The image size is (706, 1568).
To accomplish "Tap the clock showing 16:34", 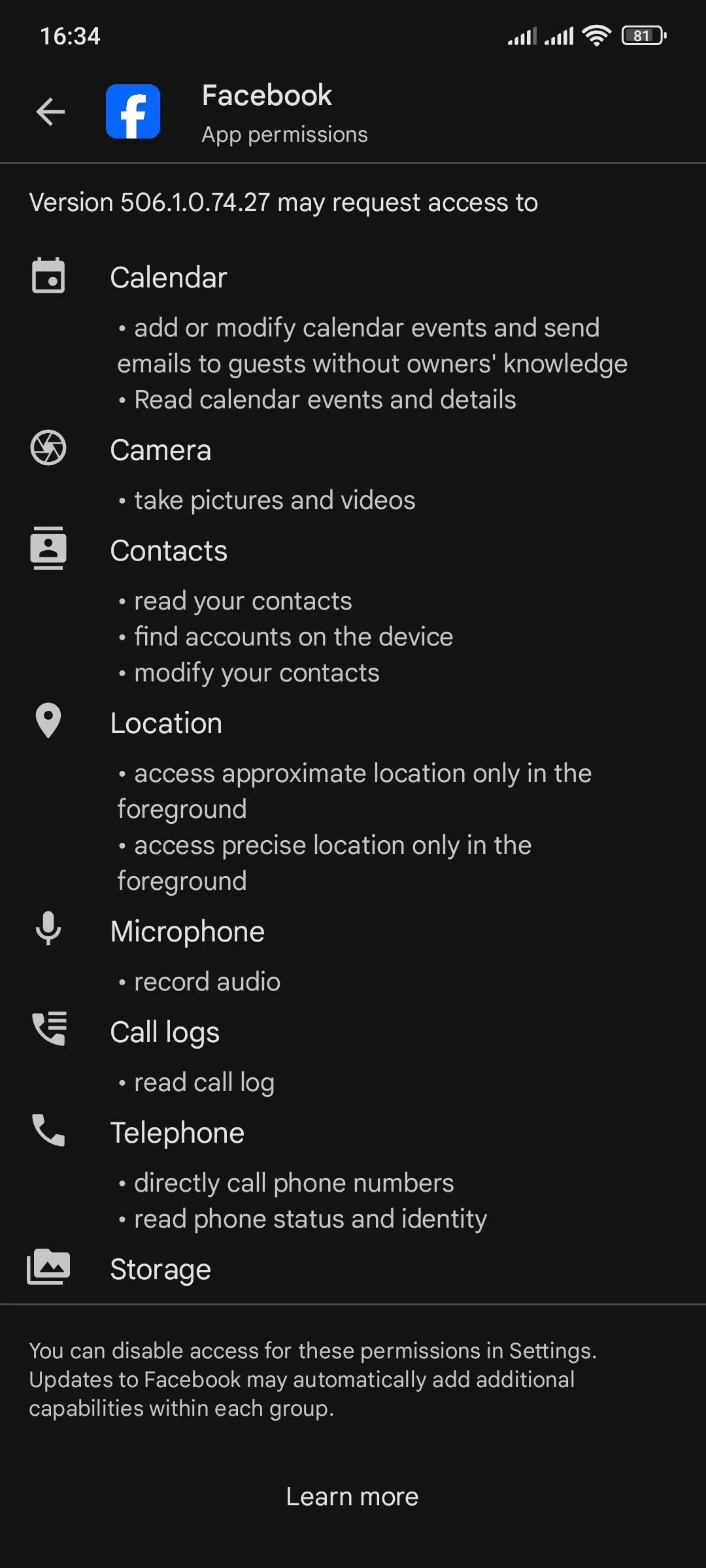I will pos(69,36).
